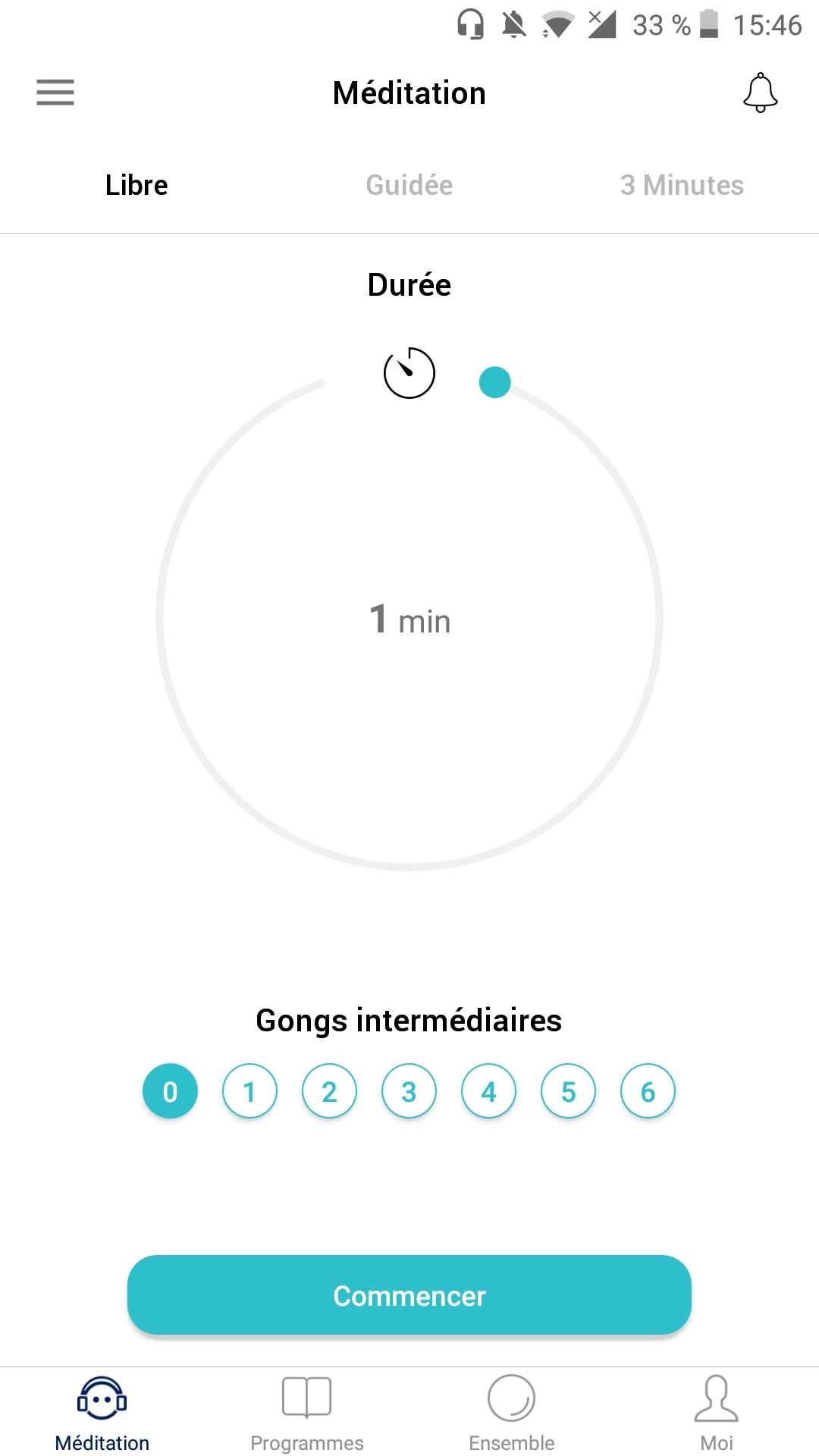Switch to the Guidée tab
The width and height of the screenshot is (819, 1456).
[409, 185]
